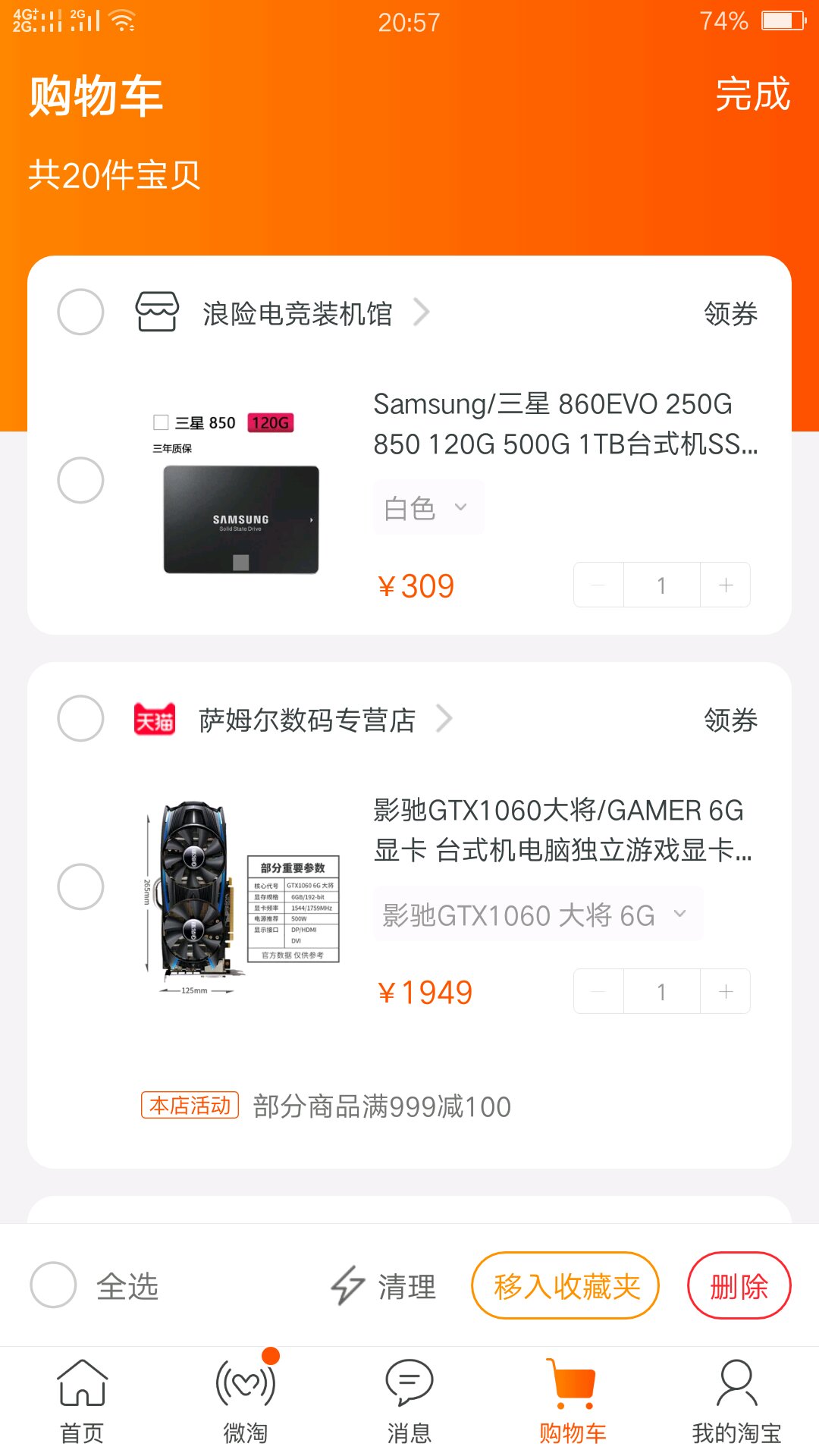The image size is (819, 1456).
Task: Move selected items to 收藏夹
Action: (x=566, y=1285)
